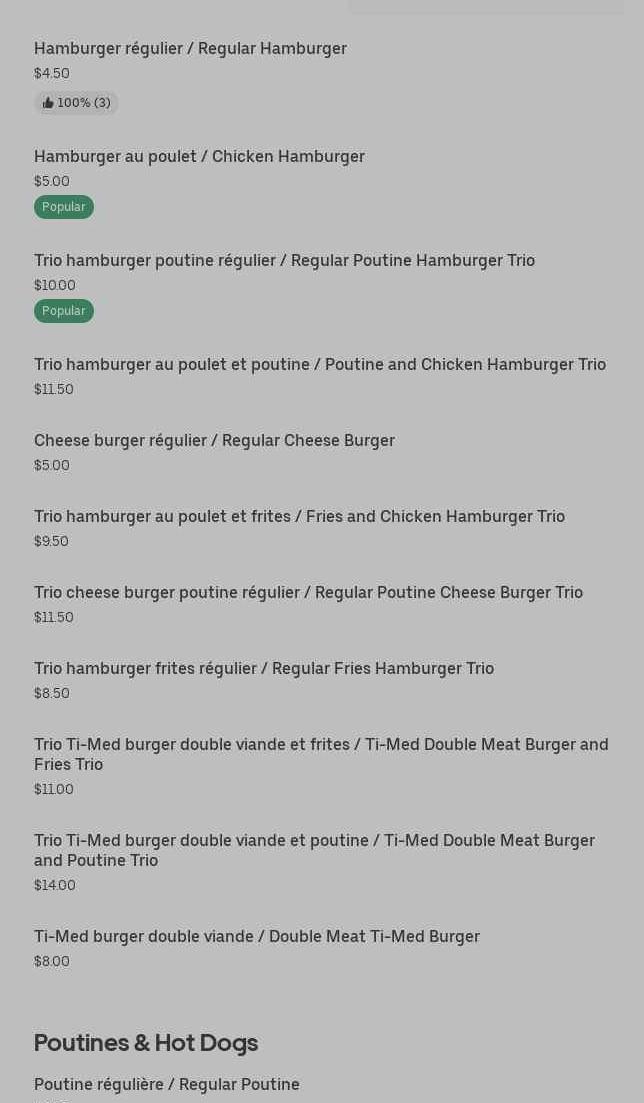Open Poutine and Chicken Hamburger Trio

[319, 365]
